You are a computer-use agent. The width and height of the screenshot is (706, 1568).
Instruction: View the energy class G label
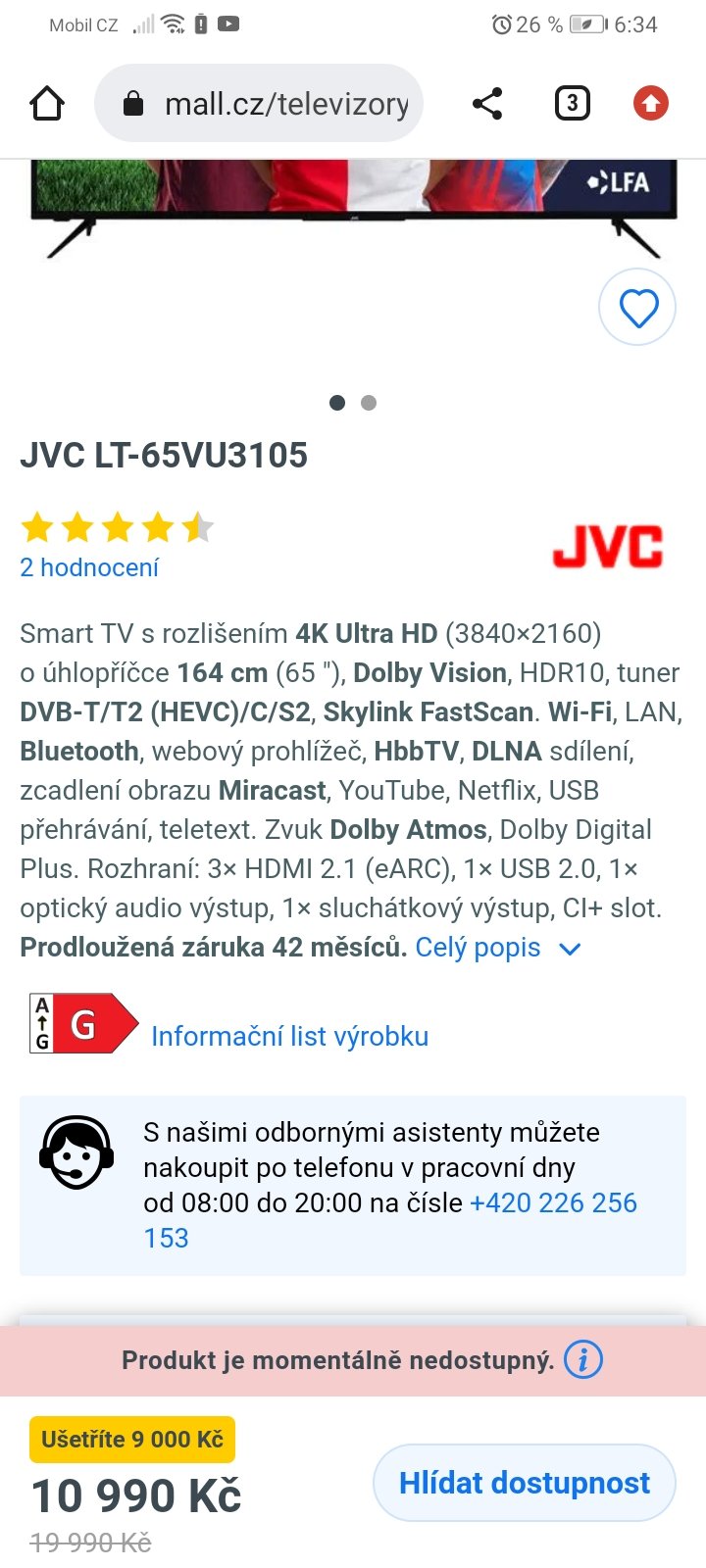coord(83,1024)
